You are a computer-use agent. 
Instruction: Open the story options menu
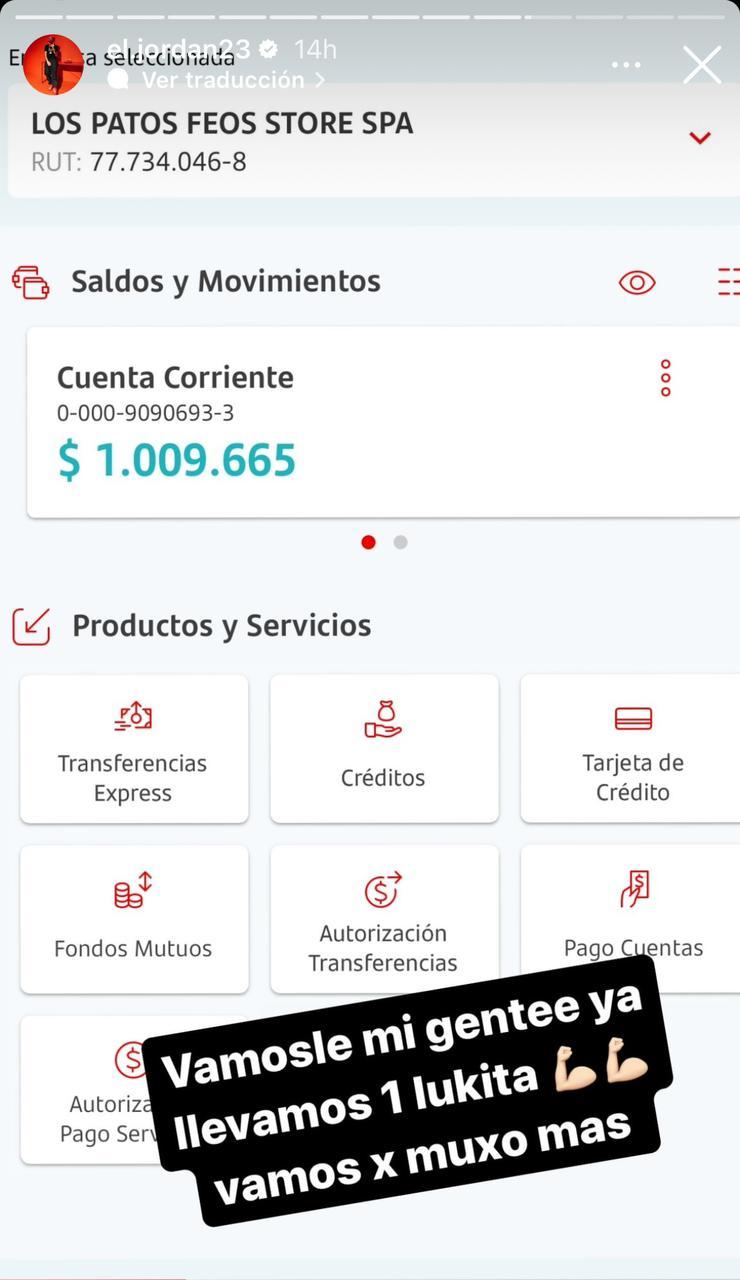(x=626, y=66)
